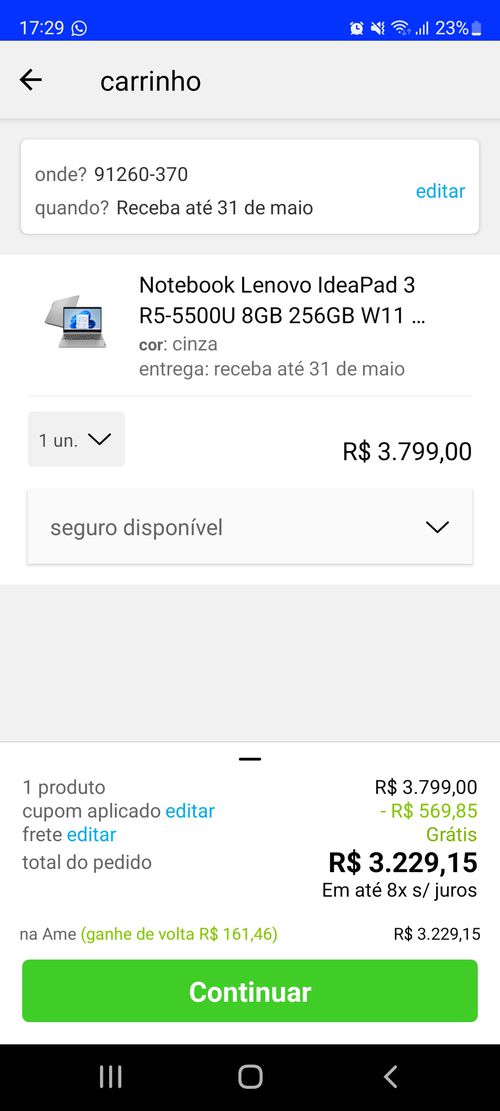
Task: Go back using the arrow in the header
Action: point(30,81)
